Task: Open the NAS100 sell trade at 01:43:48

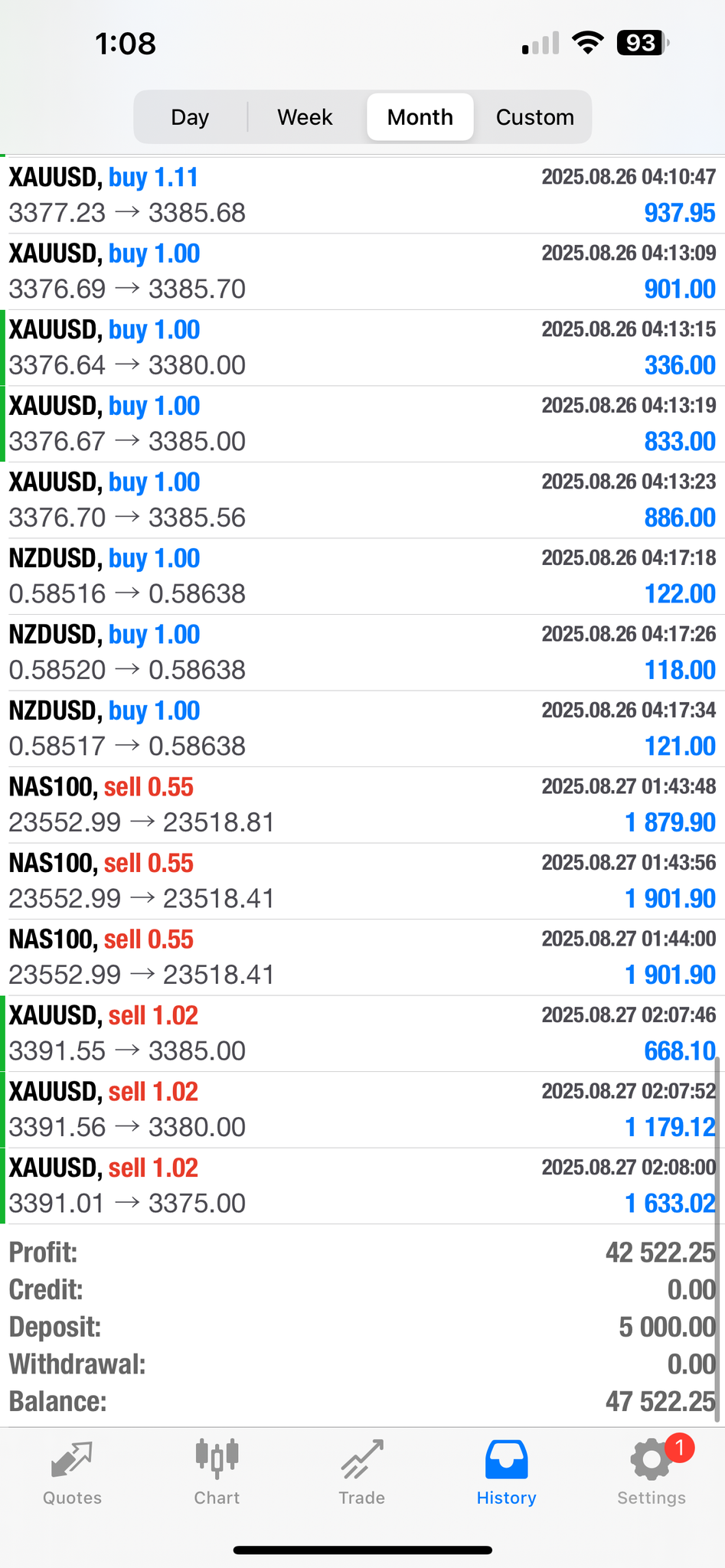Action: click(x=362, y=805)
